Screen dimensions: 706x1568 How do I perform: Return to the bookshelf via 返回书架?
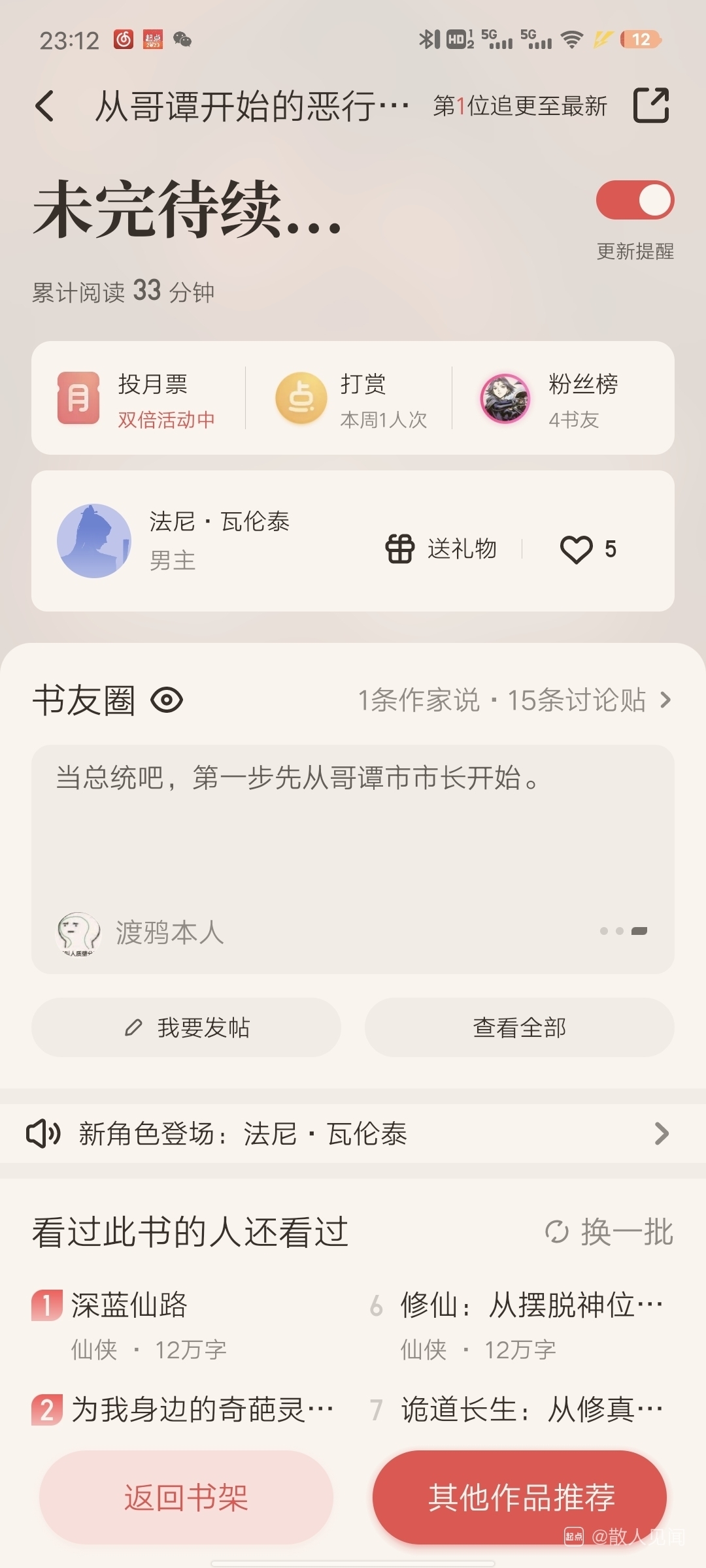(x=186, y=1497)
